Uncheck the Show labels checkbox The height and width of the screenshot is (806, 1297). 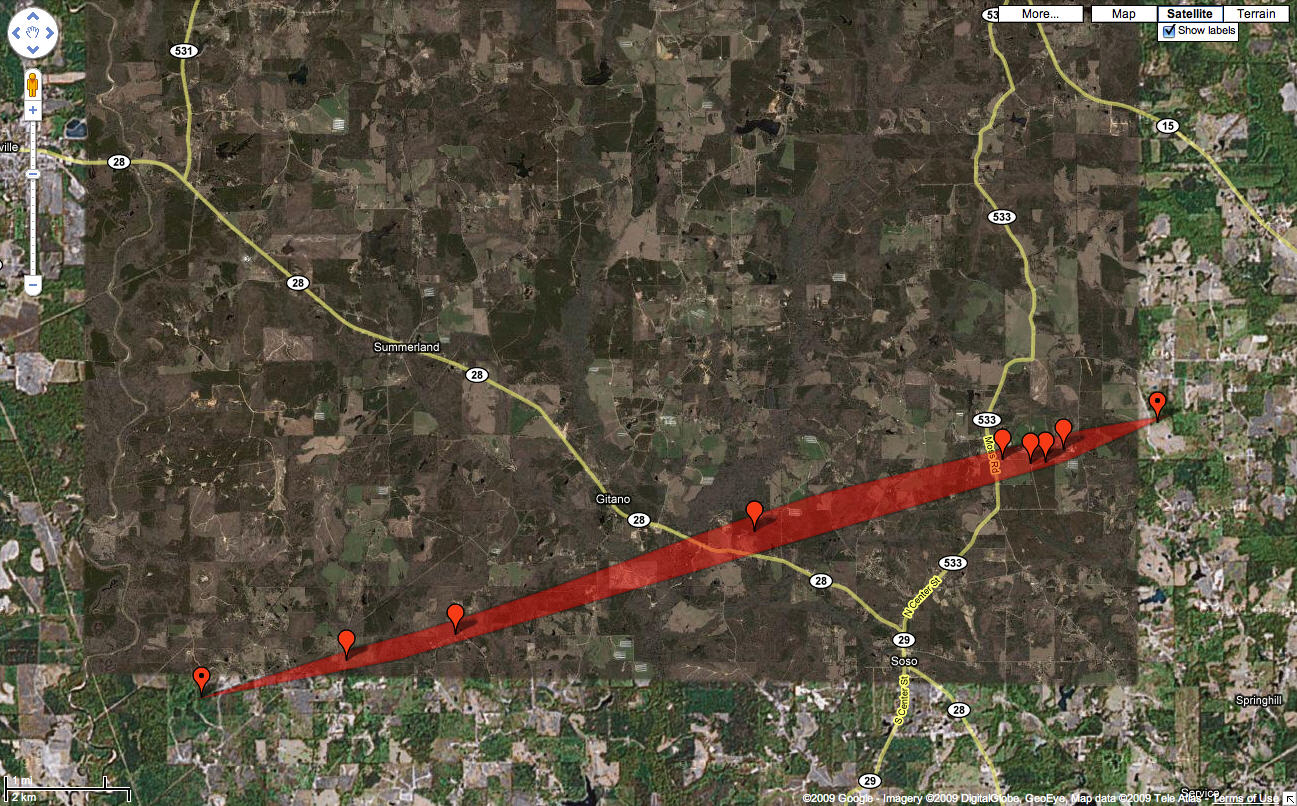click(1168, 31)
